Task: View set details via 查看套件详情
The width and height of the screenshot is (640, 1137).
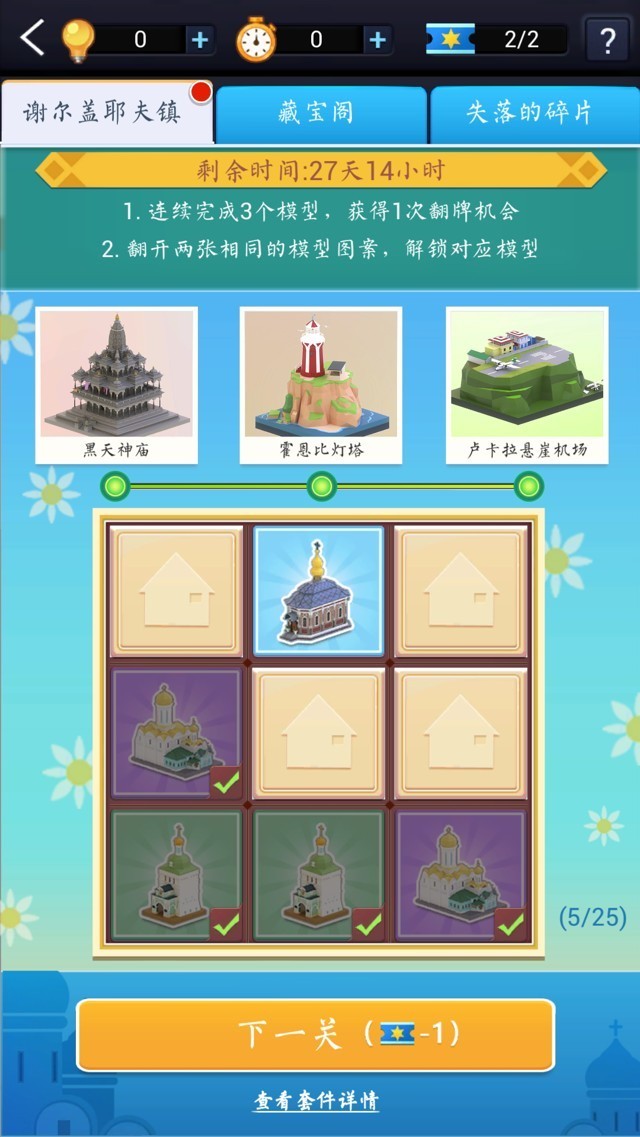Action: click(316, 1101)
